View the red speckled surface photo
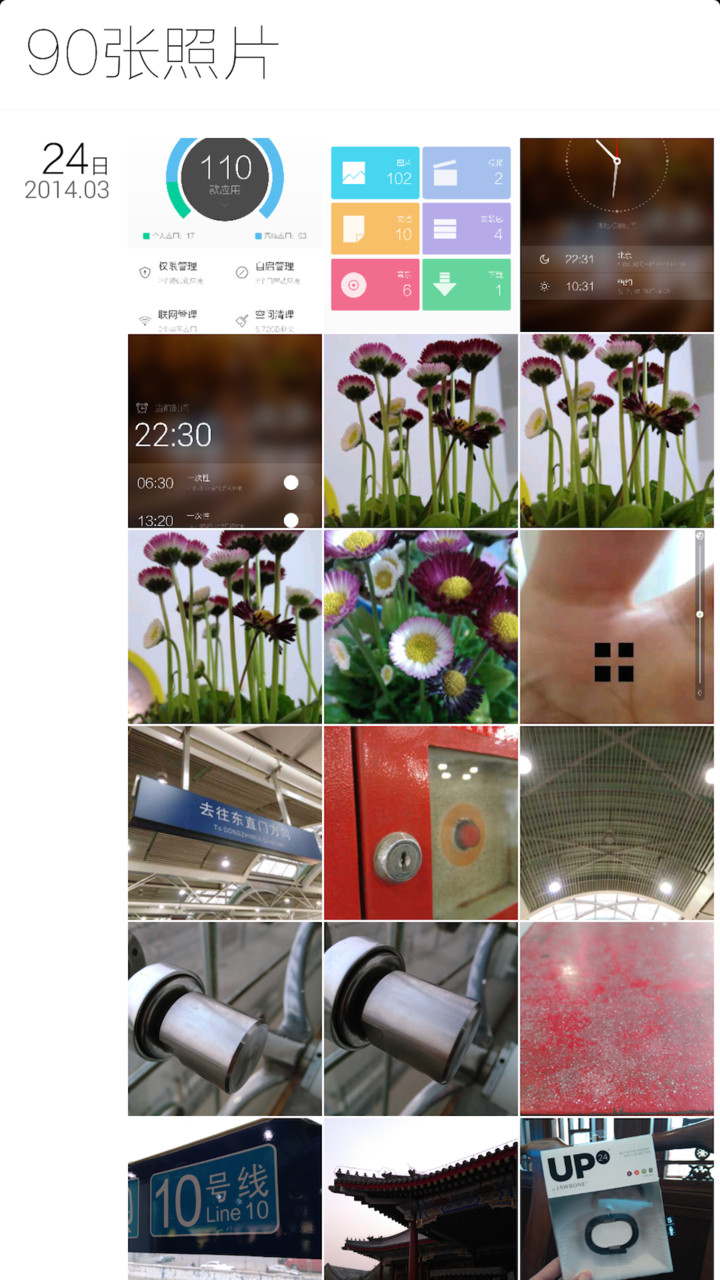This screenshot has height=1280, width=720. (617, 1019)
